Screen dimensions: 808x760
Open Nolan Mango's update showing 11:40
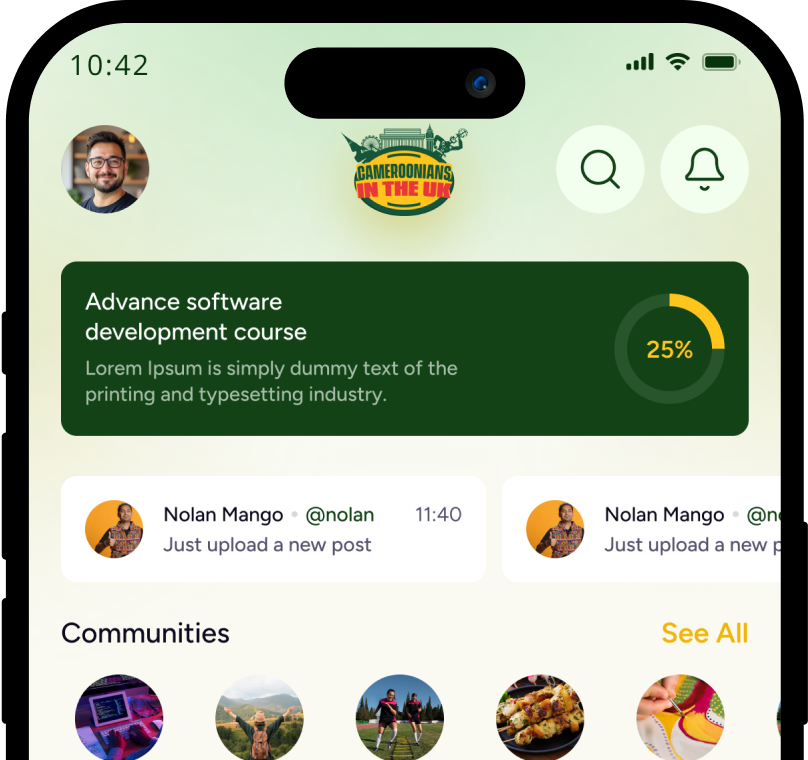coord(273,529)
